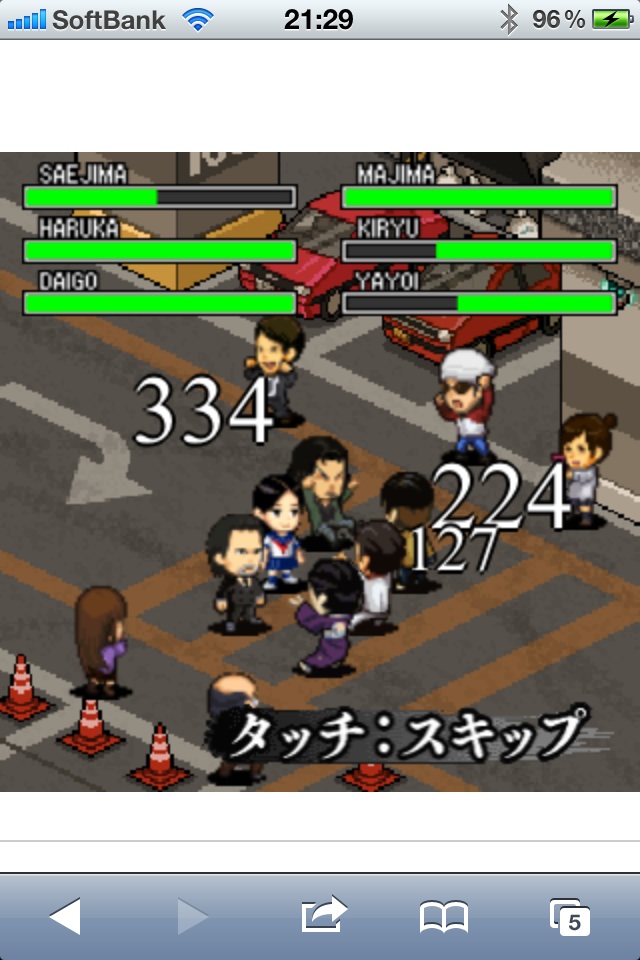Screen dimensions: 640x960
Task: Open the bookmarks list
Action: 443,916
